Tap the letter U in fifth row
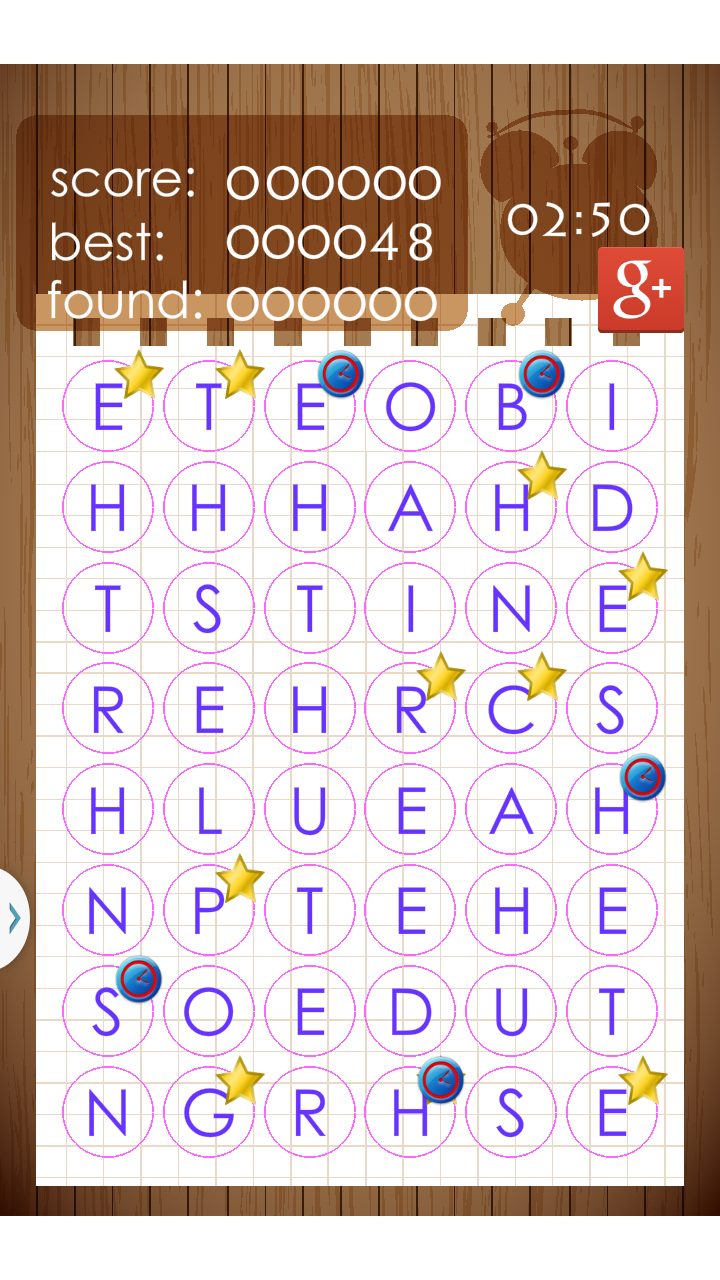The image size is (720, 1280). pos(309,810)
